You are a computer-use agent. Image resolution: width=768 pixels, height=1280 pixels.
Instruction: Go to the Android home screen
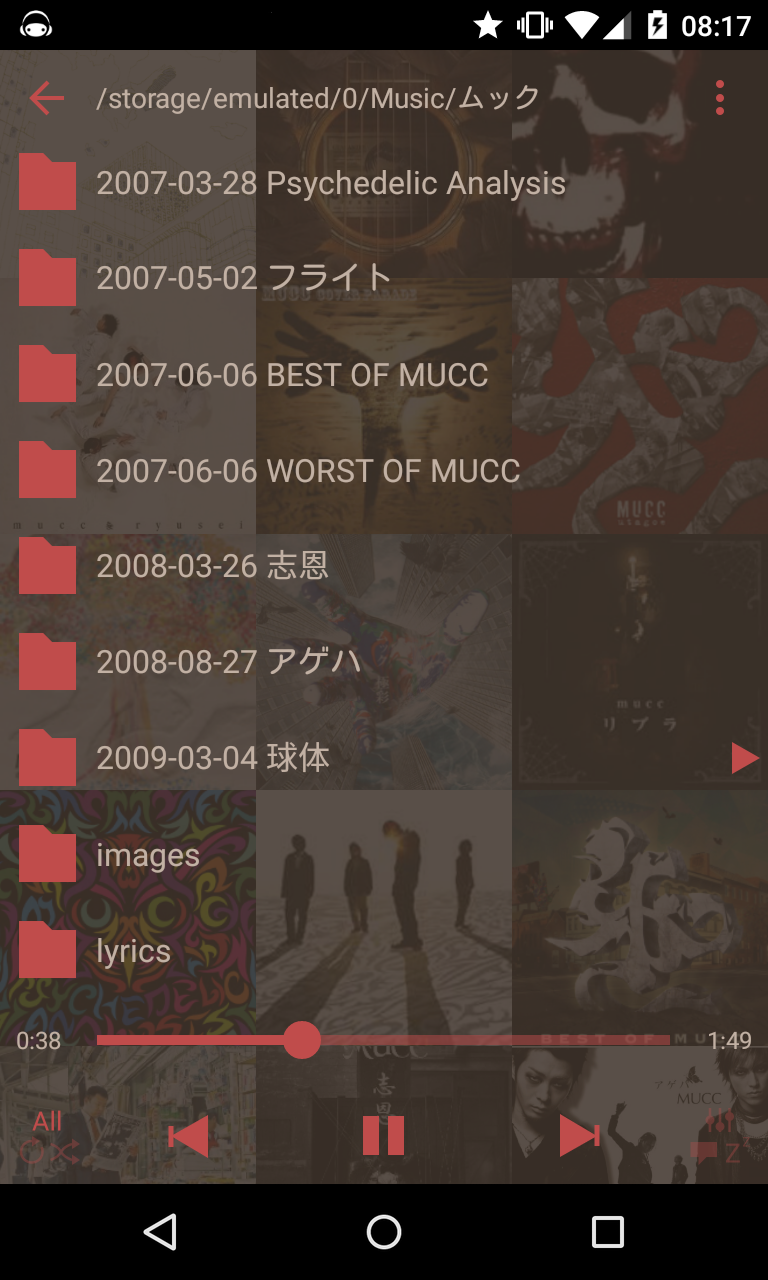pos(383,1232)
